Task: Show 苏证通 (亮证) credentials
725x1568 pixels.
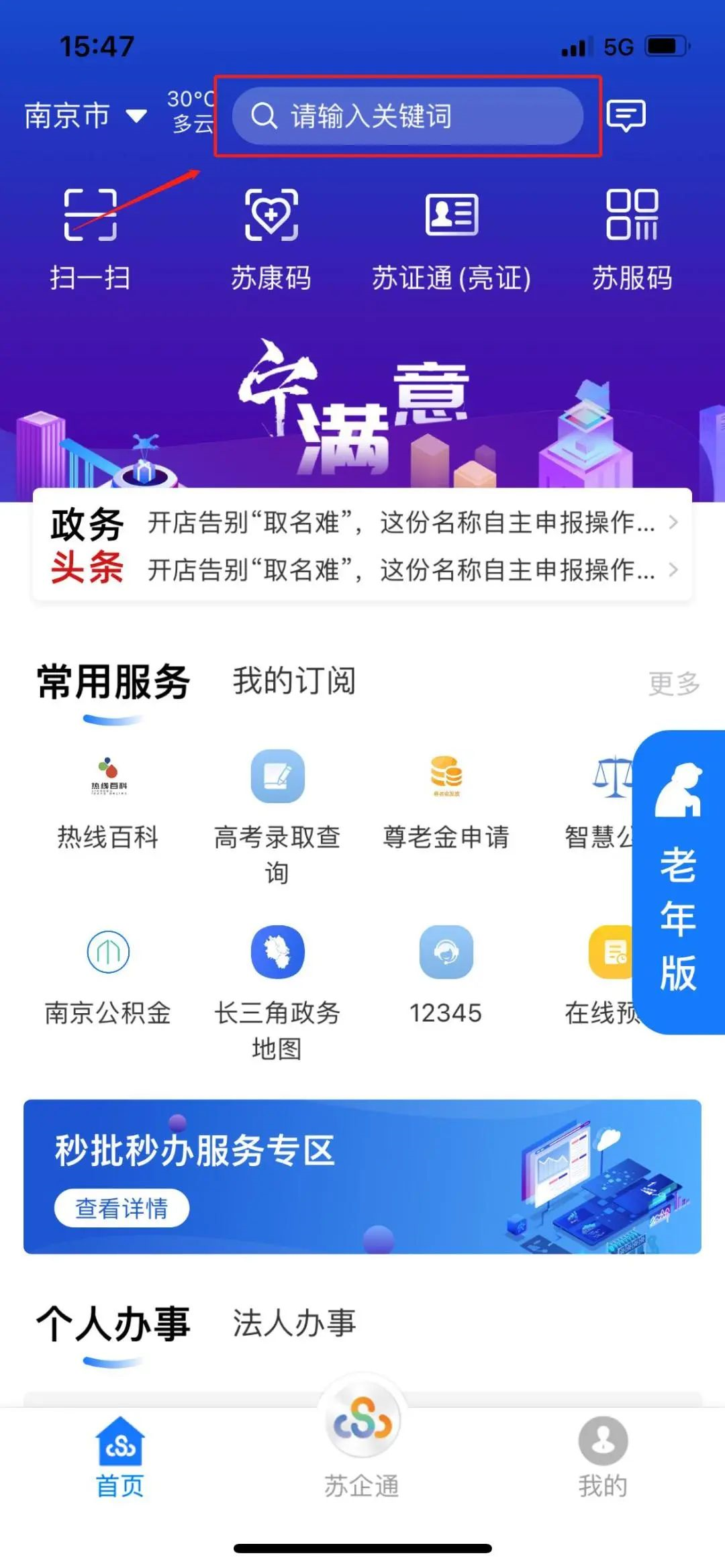Action: (x=452, y=238)
